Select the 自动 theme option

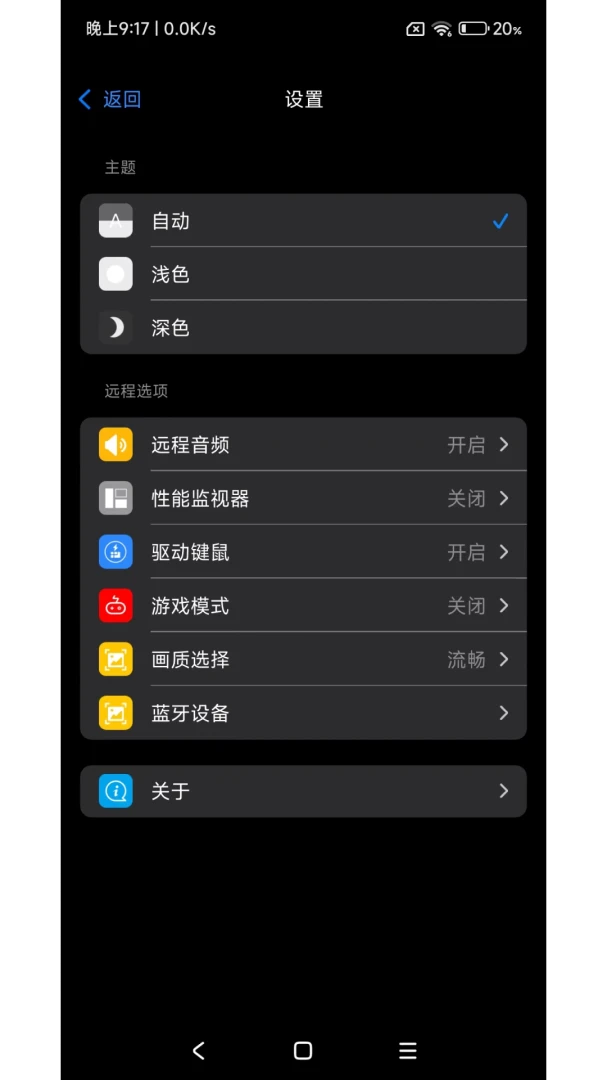[x=302, y=221]
